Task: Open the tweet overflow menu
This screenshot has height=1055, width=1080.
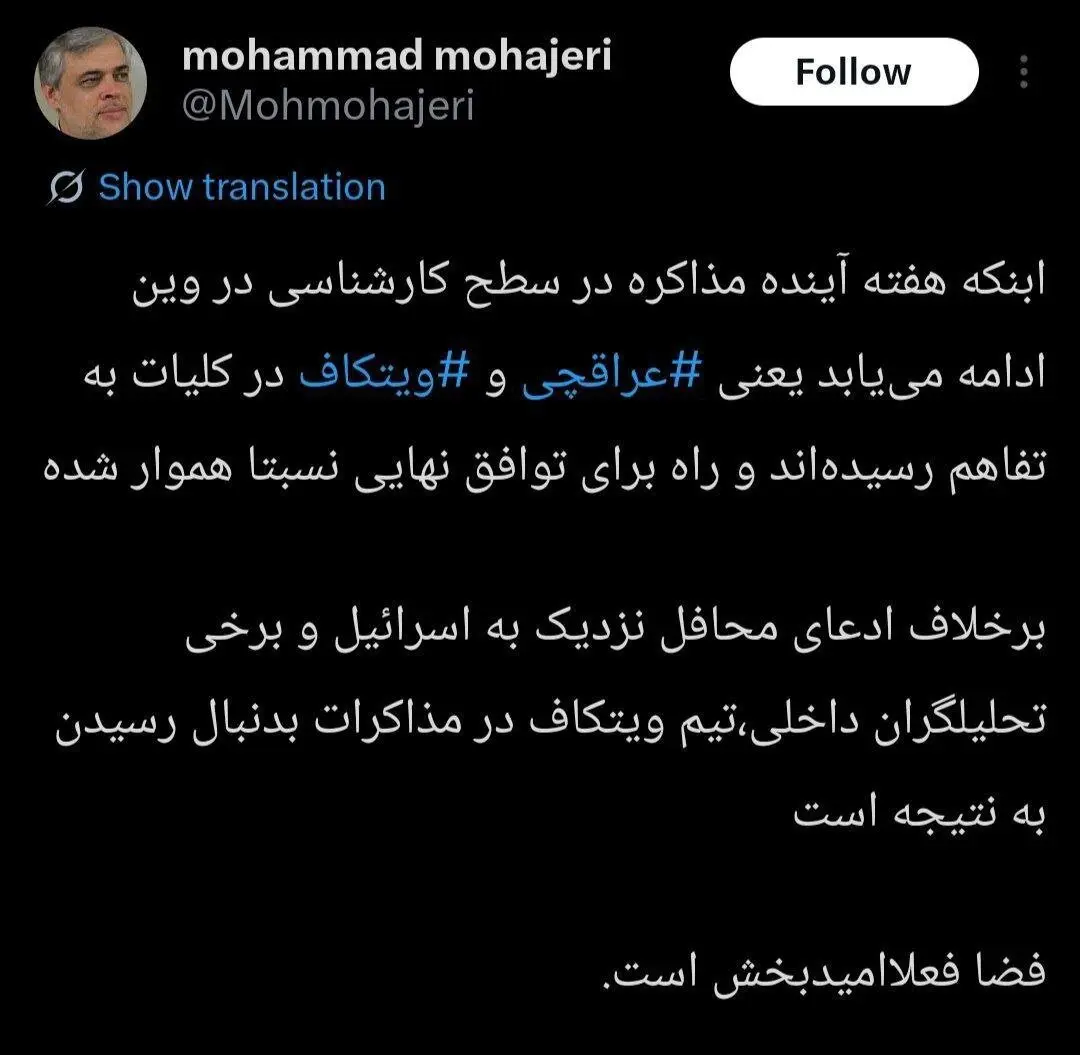Action: (x=1023, y=72)
